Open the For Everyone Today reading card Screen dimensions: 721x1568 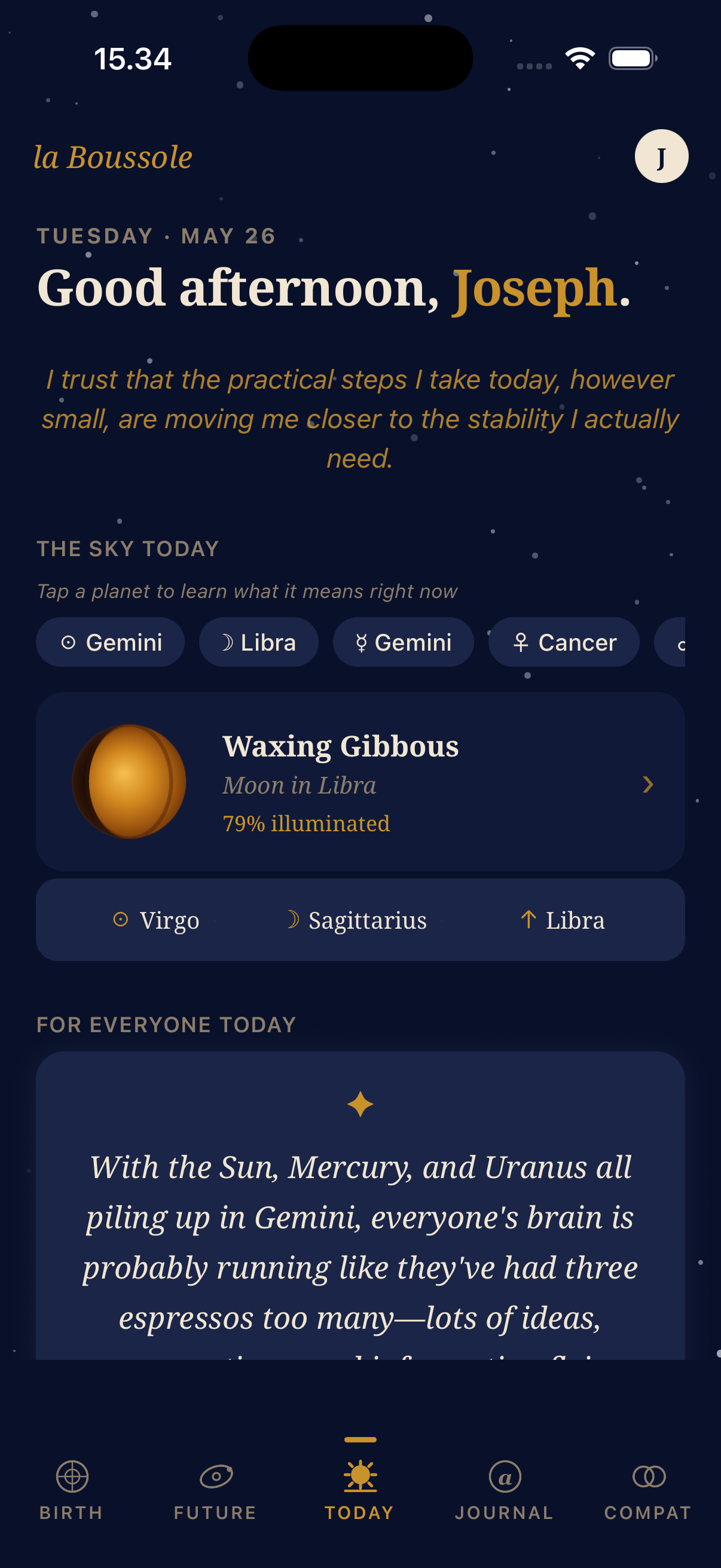[x=360, y=1206]
